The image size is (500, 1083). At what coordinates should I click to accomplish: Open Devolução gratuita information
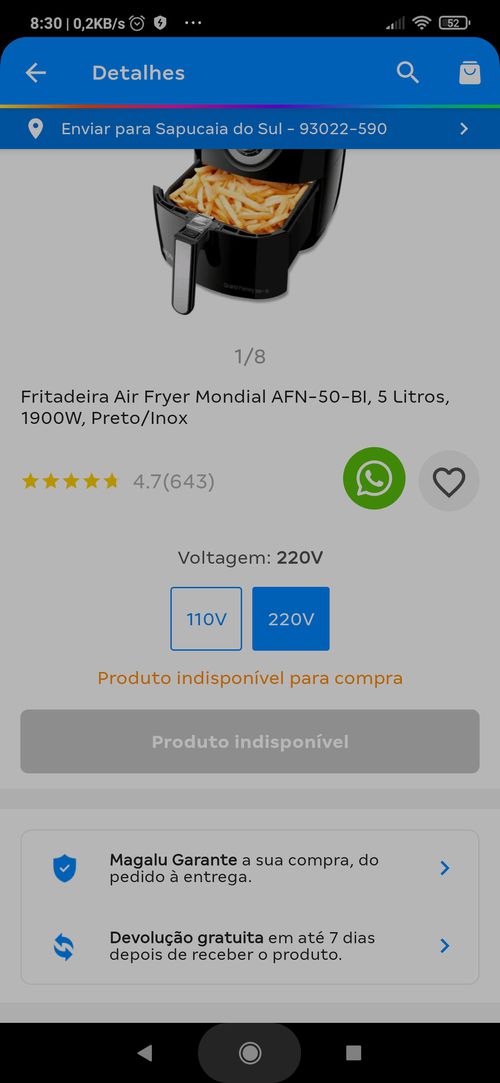click(x=250, y=946)
